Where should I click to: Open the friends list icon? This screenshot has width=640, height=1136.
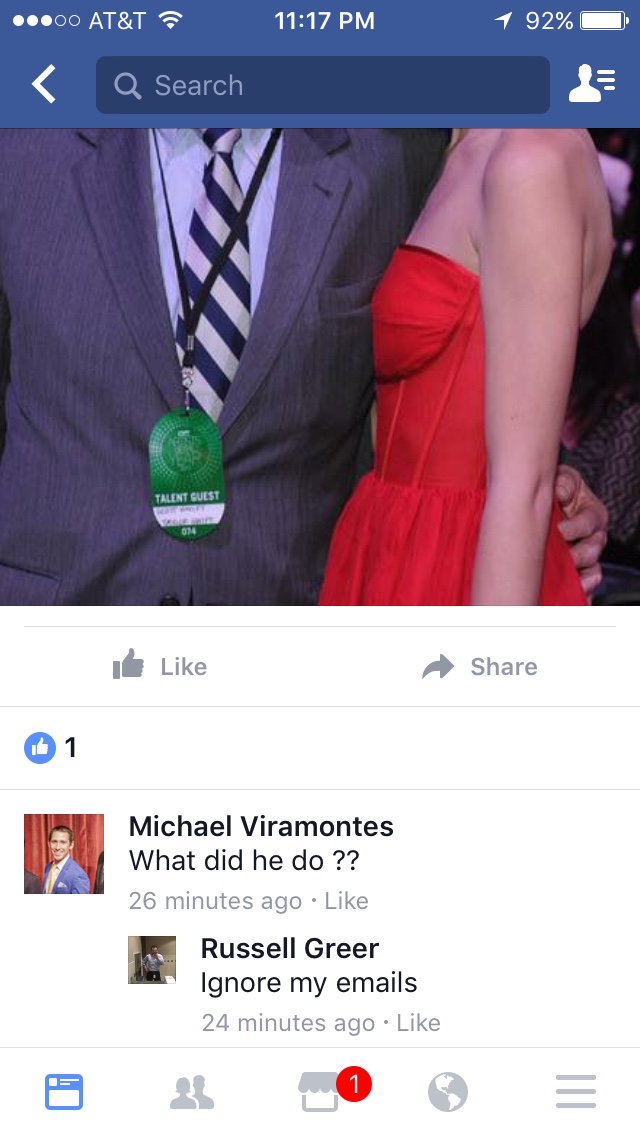592,84
